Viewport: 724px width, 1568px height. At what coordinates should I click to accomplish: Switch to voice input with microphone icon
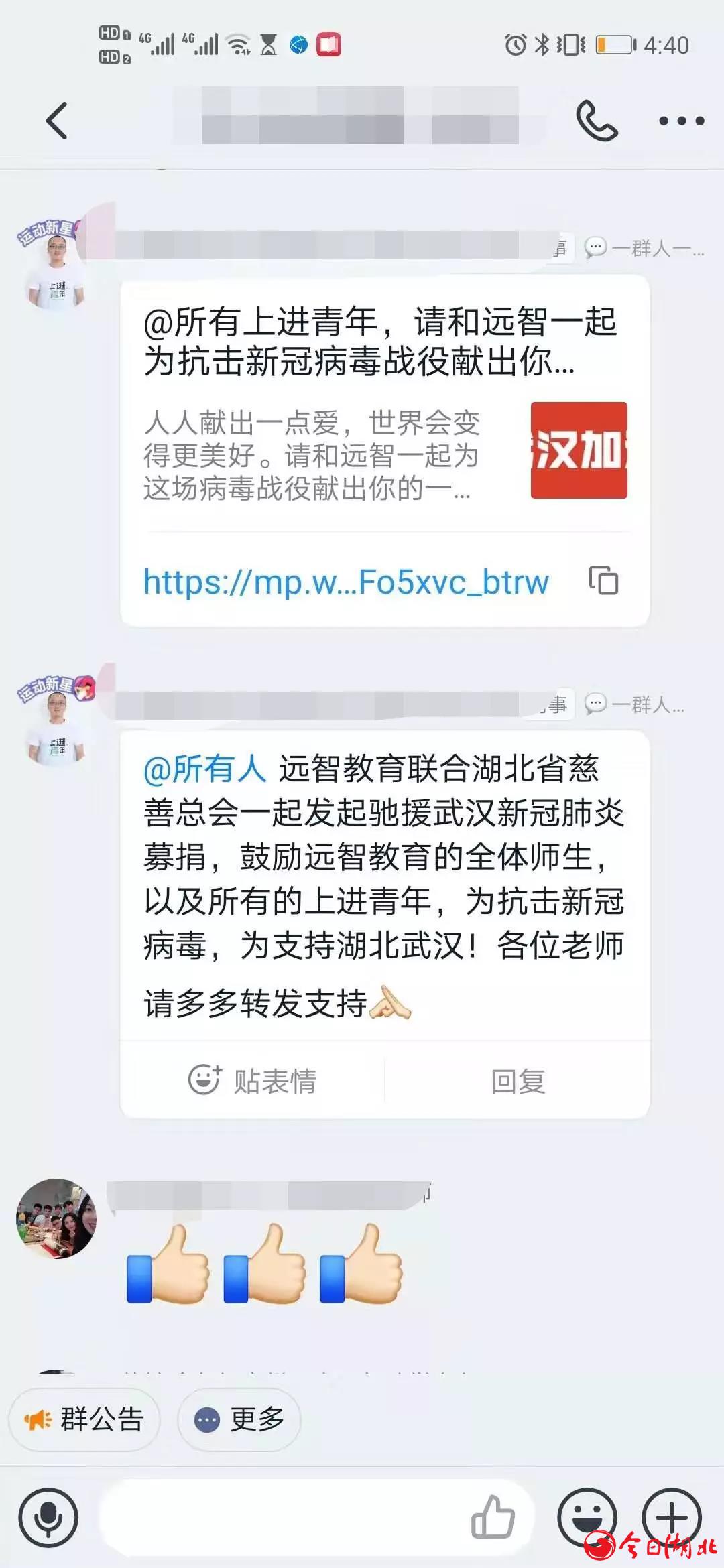pos(48,1518)
